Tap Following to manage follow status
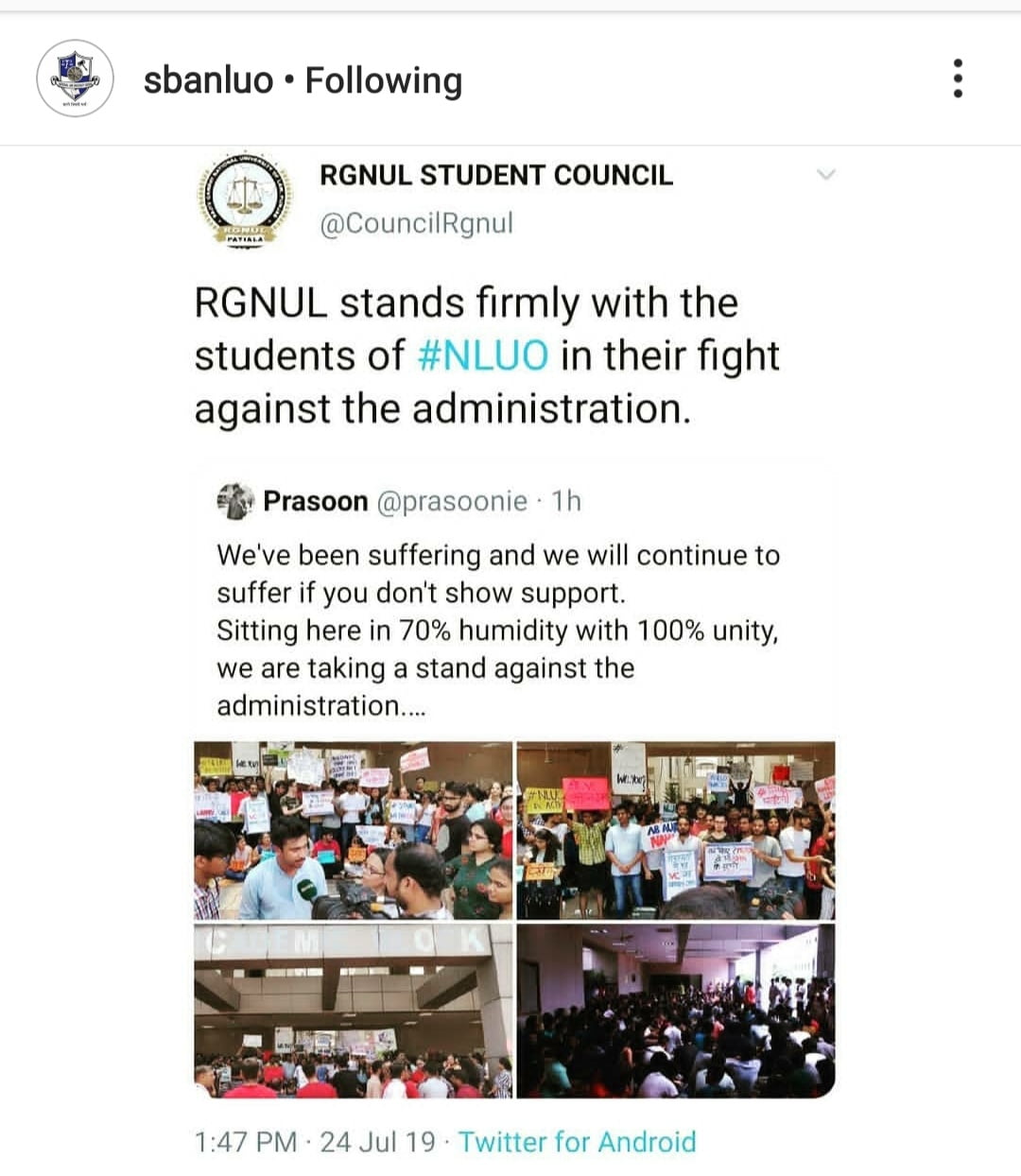1021x1176 pixels. tap(383, 81)
